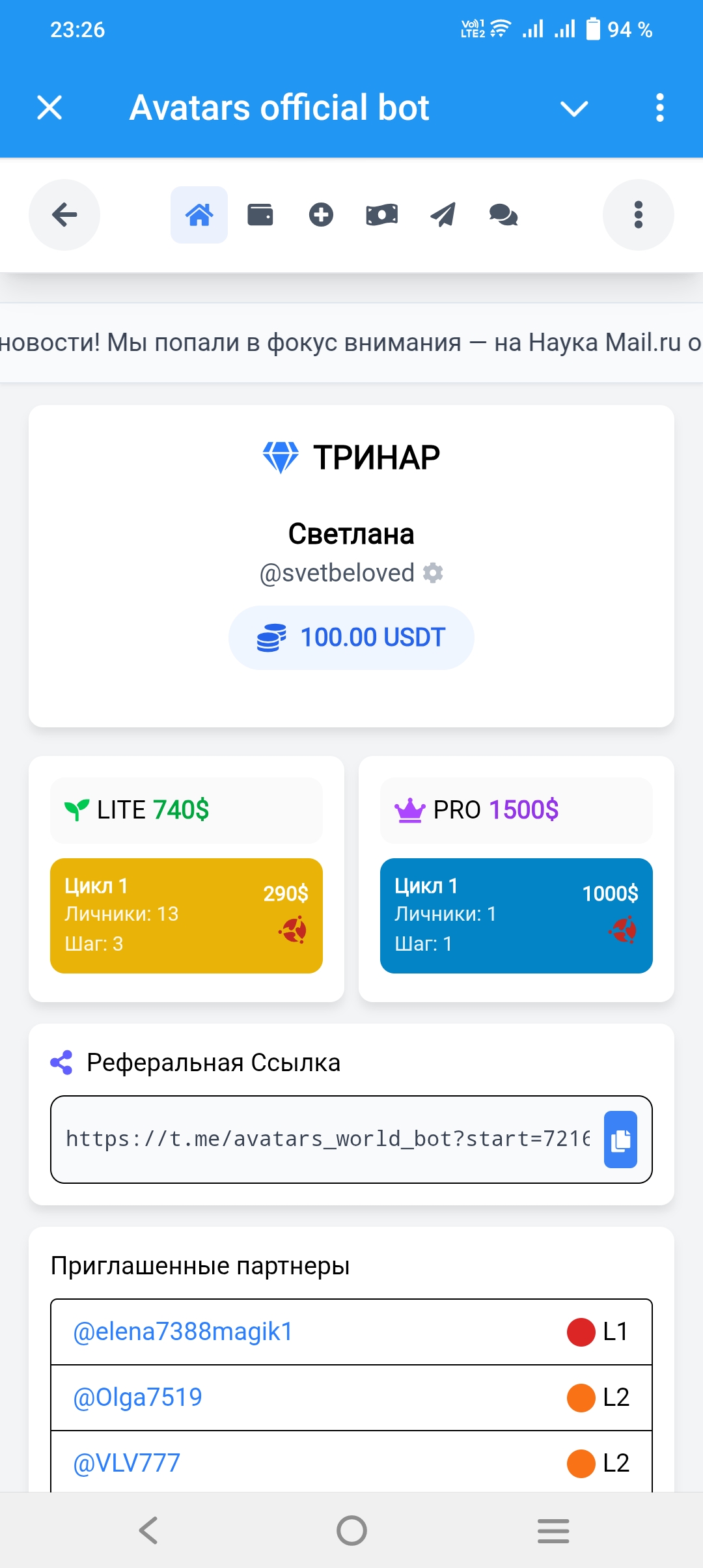703x1568 pixels.
Task: Go back using the left arrow button
Action: 64,215
